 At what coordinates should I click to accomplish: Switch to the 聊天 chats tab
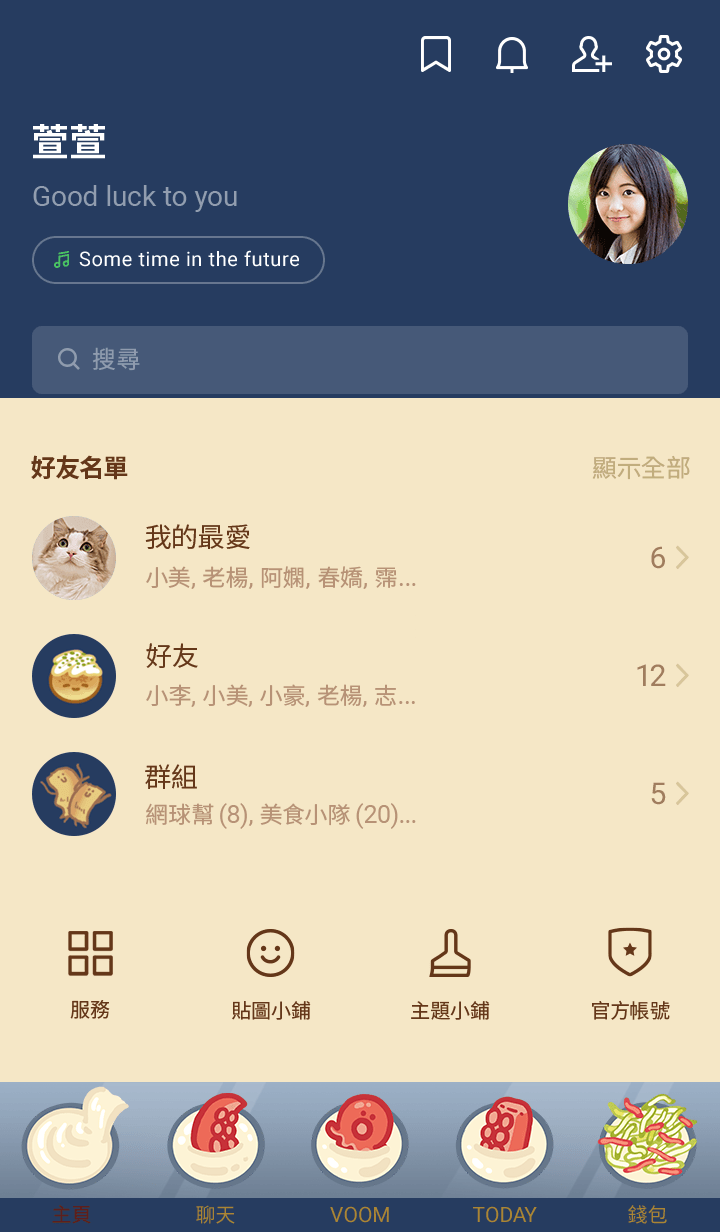[216, 1160]
